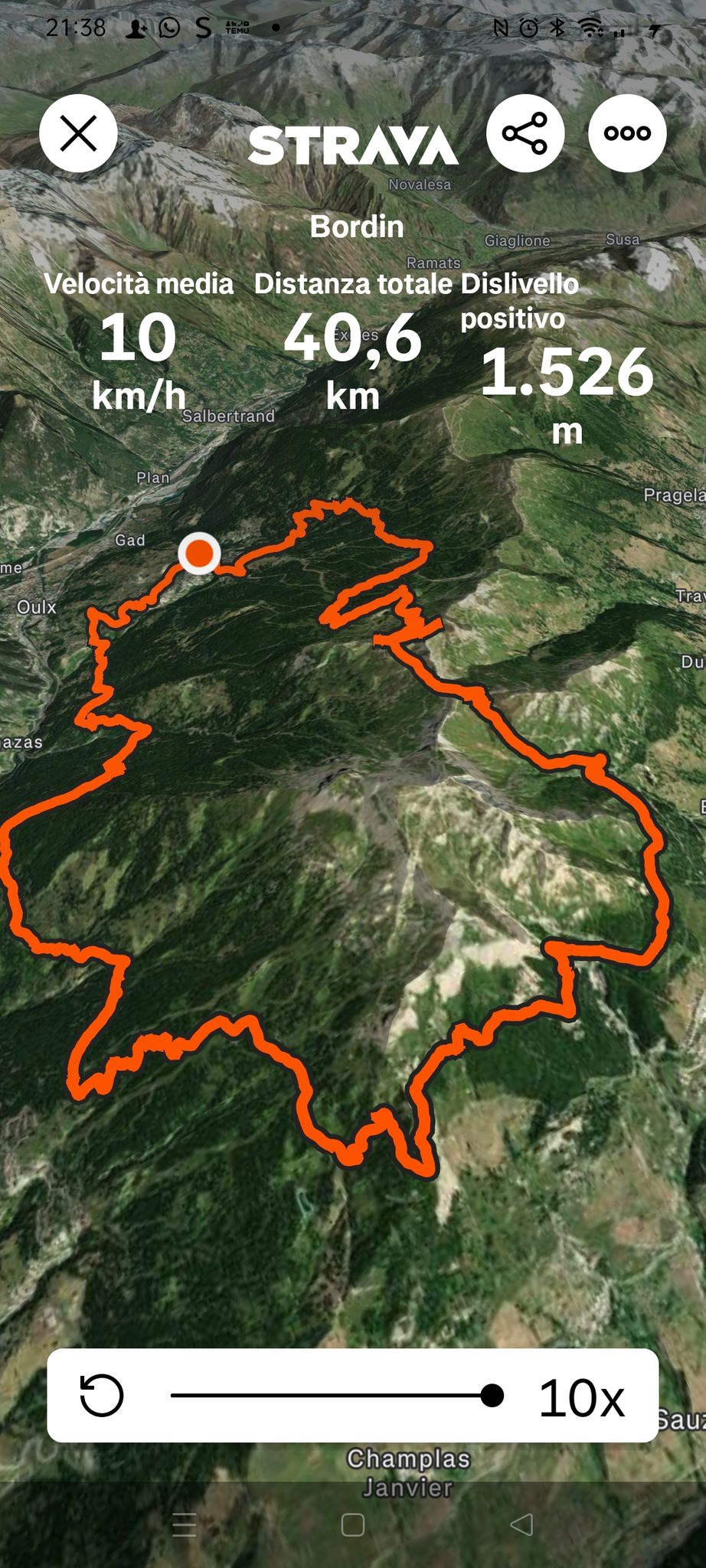Restart the flyover replay
This screenshot has height=1568, width=706.
click(x=102, y=1395)
